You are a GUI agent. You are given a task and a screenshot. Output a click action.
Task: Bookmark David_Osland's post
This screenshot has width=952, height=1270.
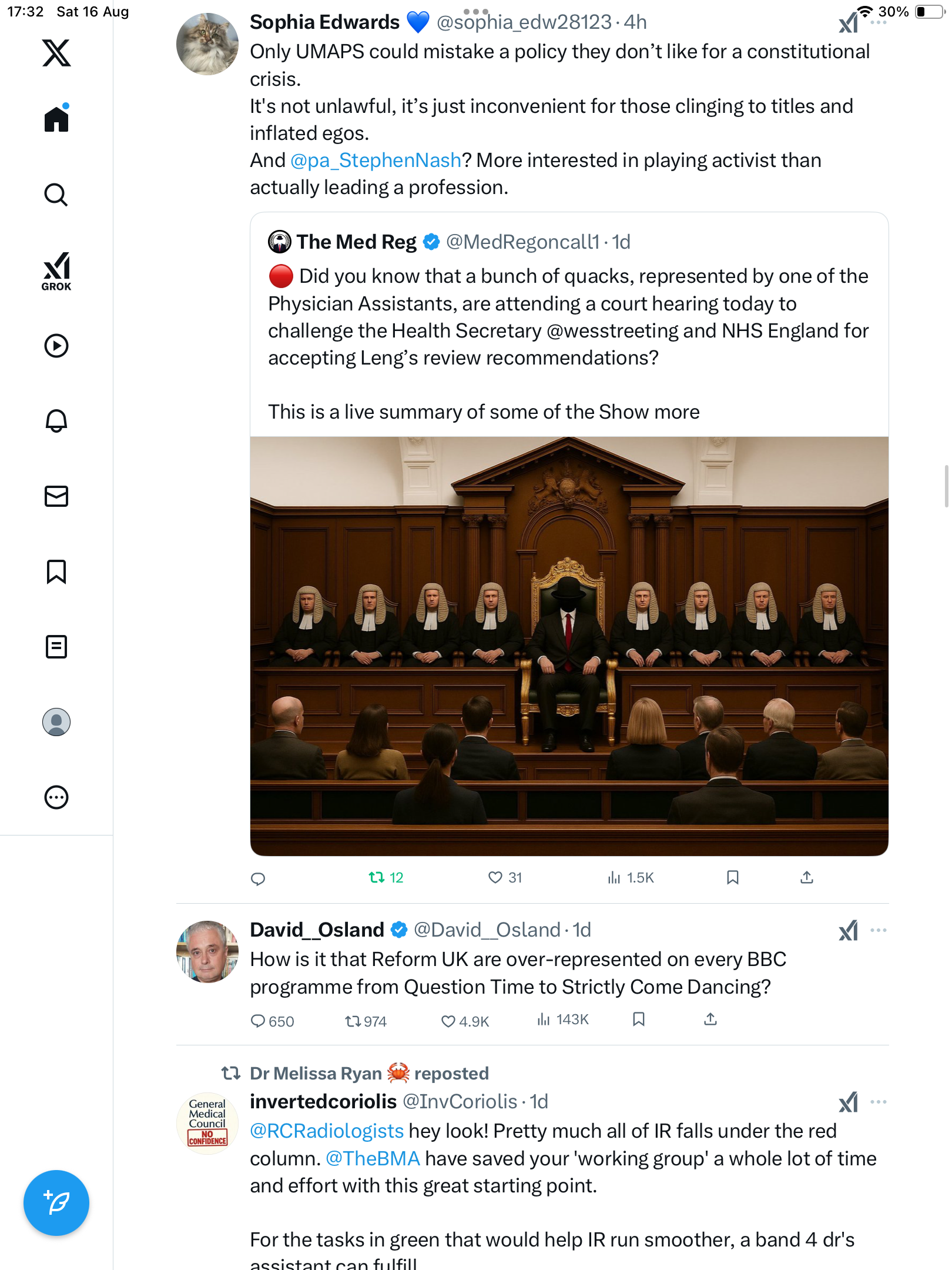[x=639, y=1020]
